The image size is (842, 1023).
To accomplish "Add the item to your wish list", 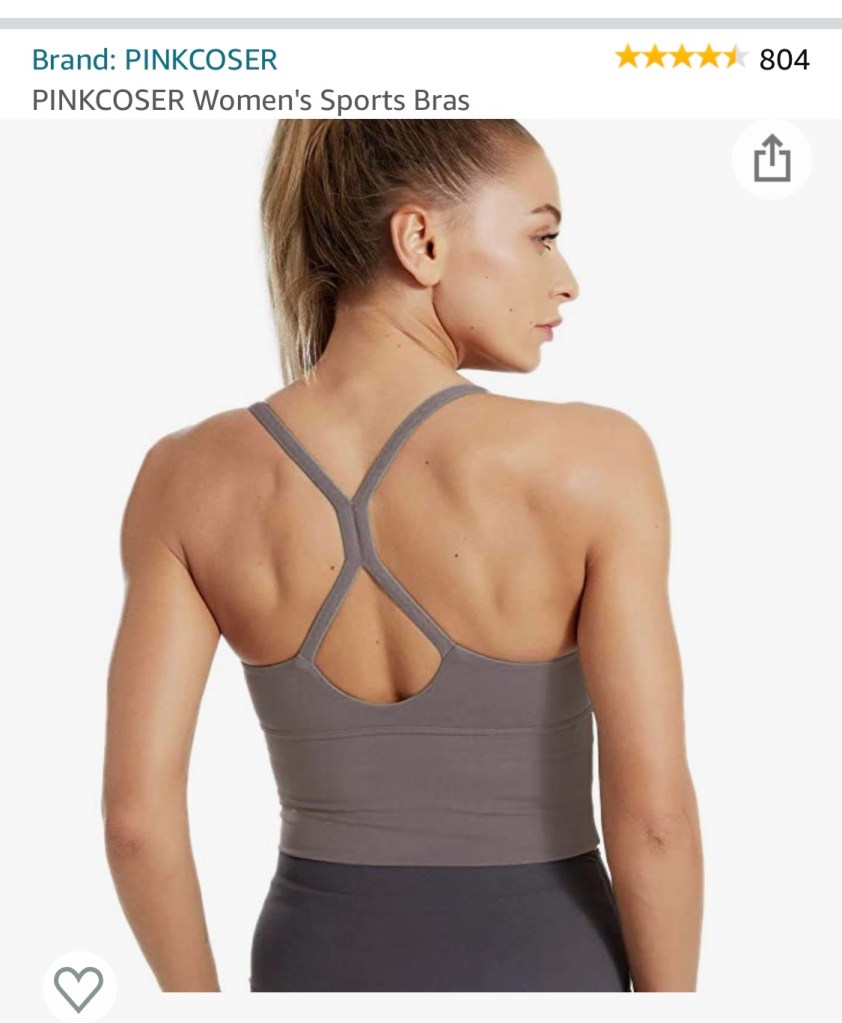I will (78, 988).
